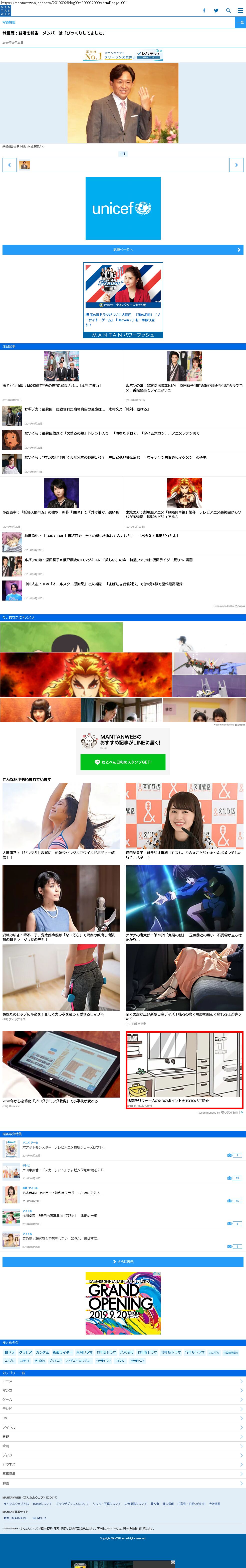Share the article on Twitter

(x=216, y=10)
